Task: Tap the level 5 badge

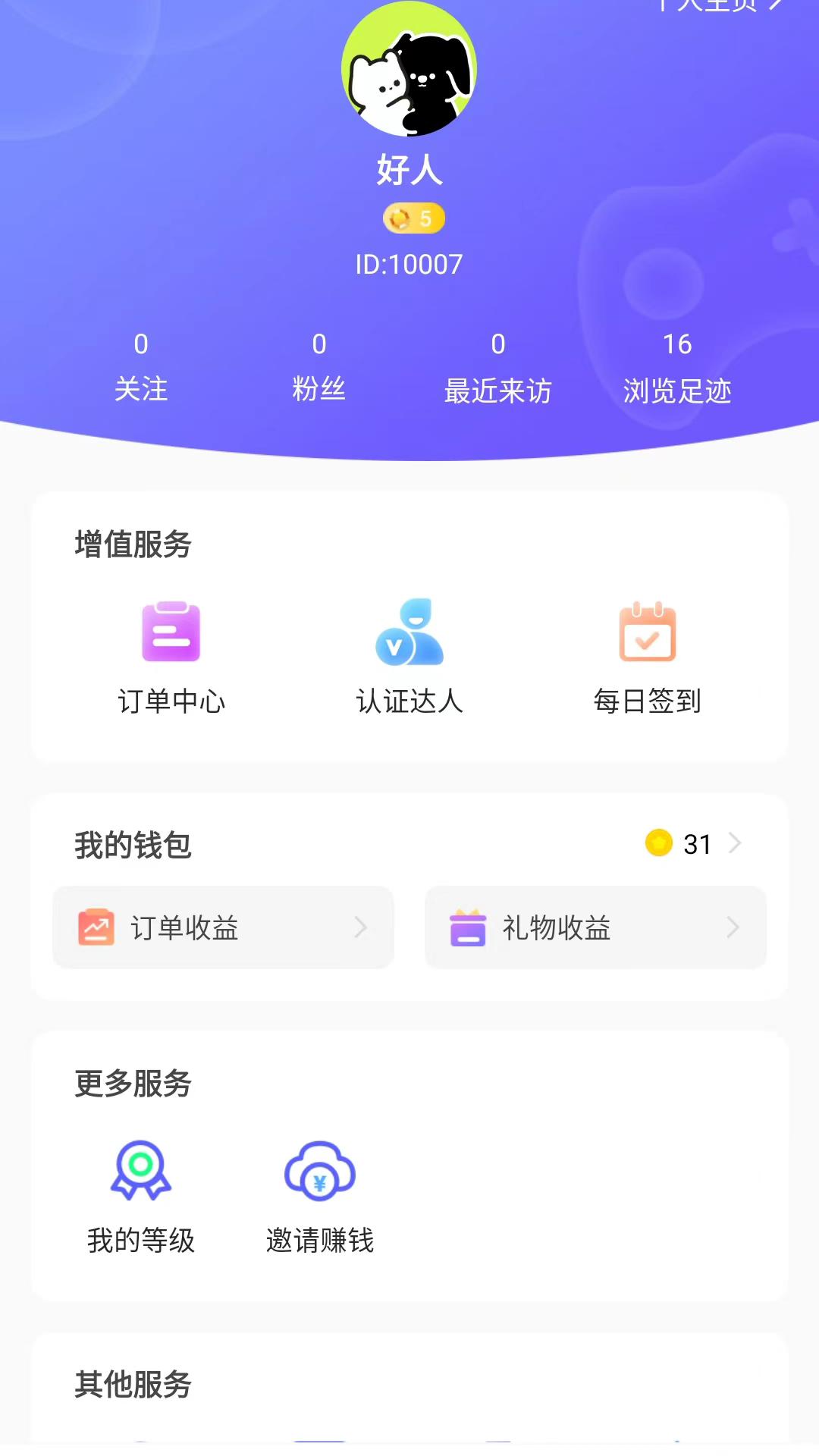Action: pos(413,218)
